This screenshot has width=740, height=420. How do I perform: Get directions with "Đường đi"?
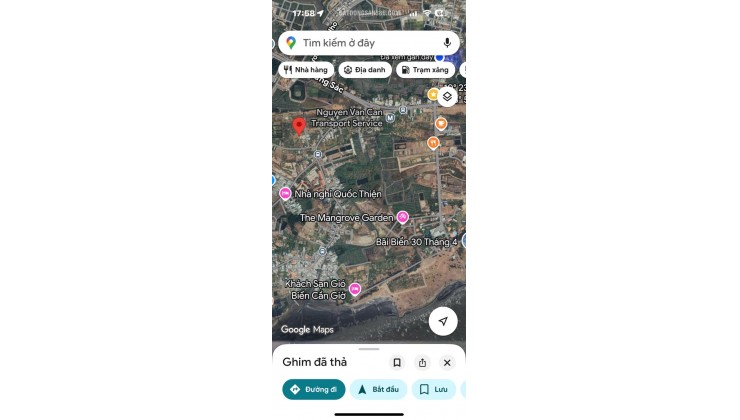pos(314,389)
